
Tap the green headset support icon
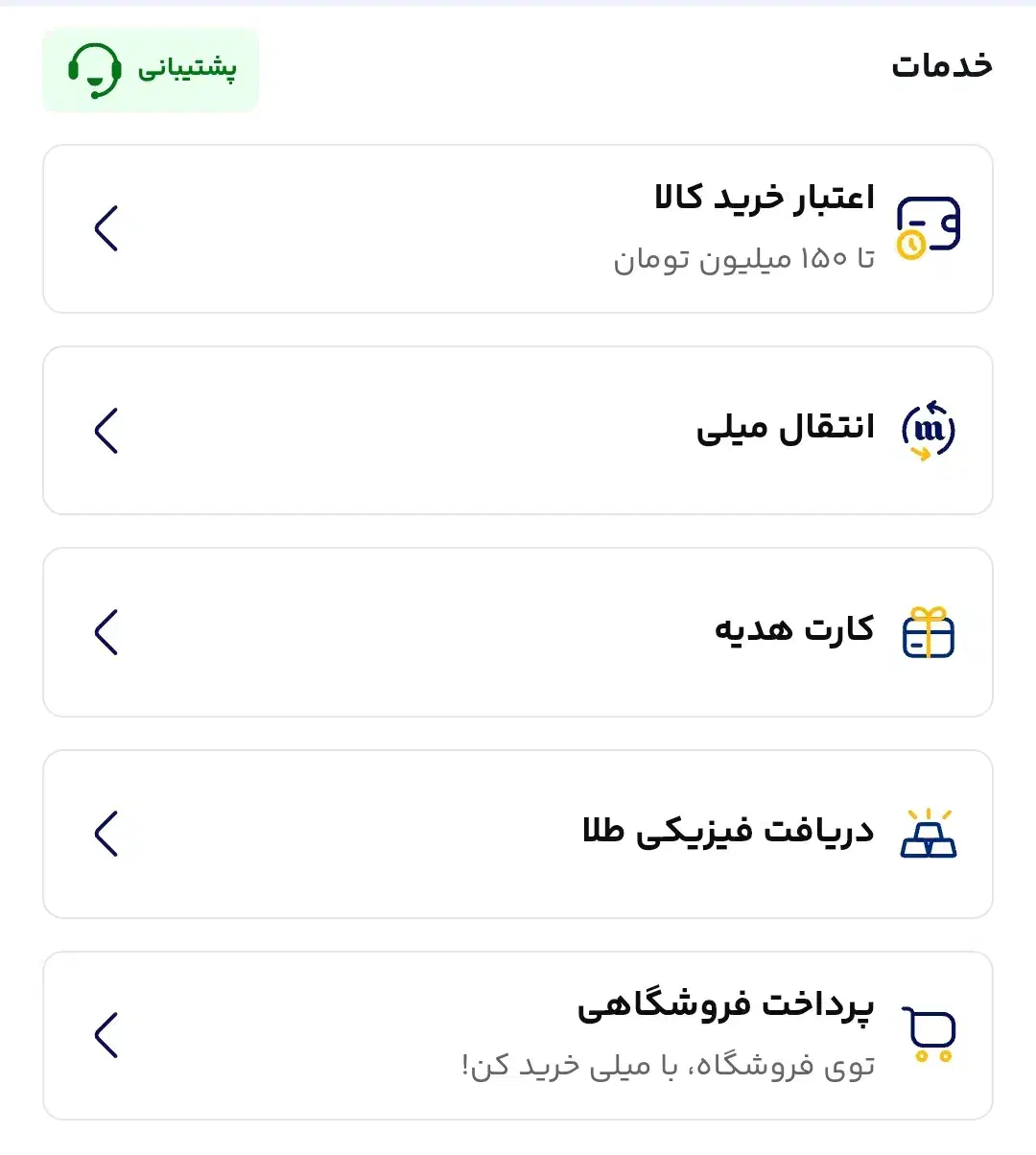93,70
